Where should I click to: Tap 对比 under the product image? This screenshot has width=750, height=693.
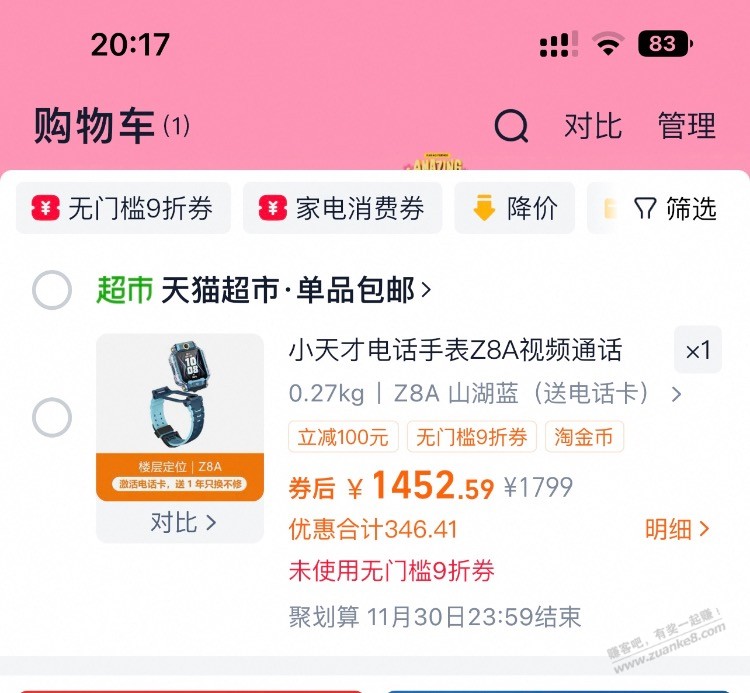click(x=182, y=522)
